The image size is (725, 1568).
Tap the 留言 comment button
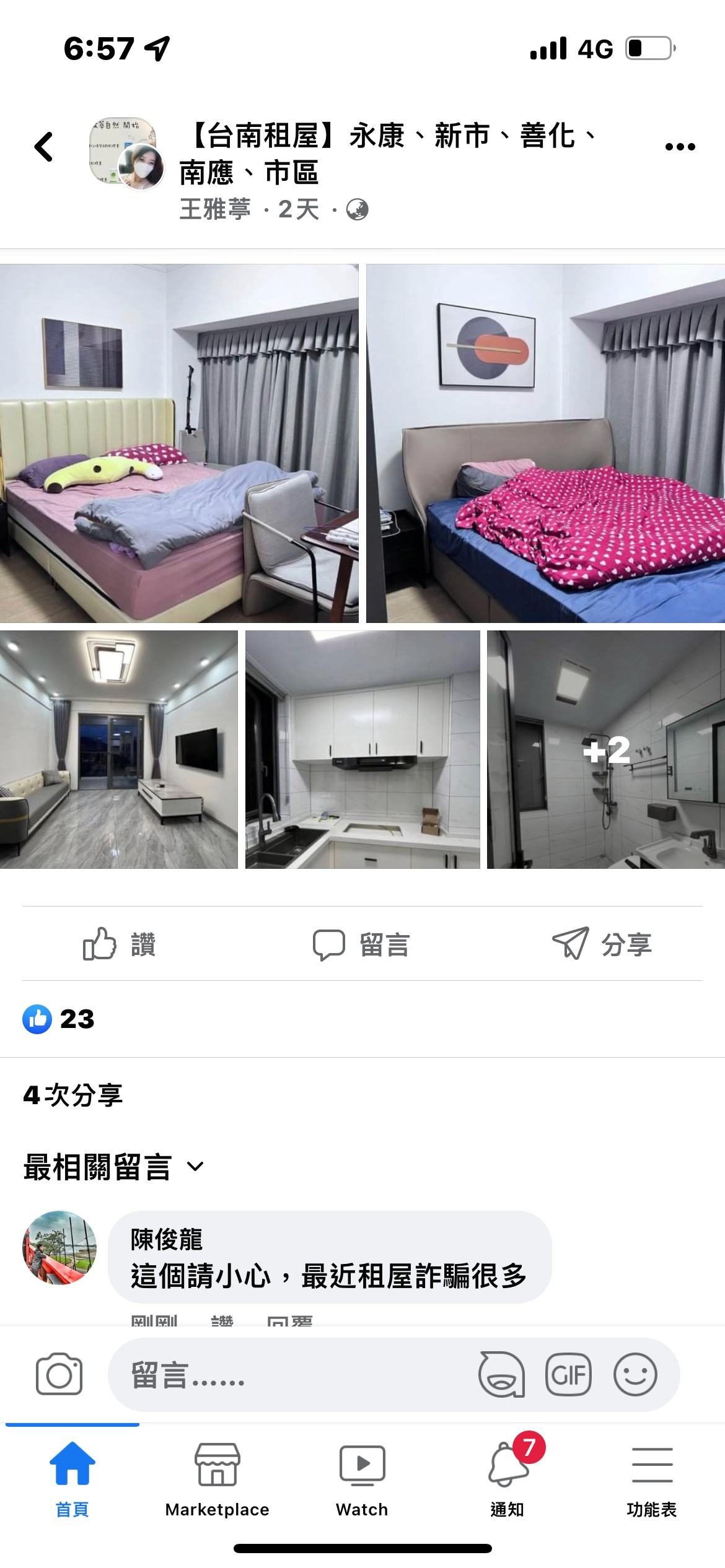tap(362, 944)
